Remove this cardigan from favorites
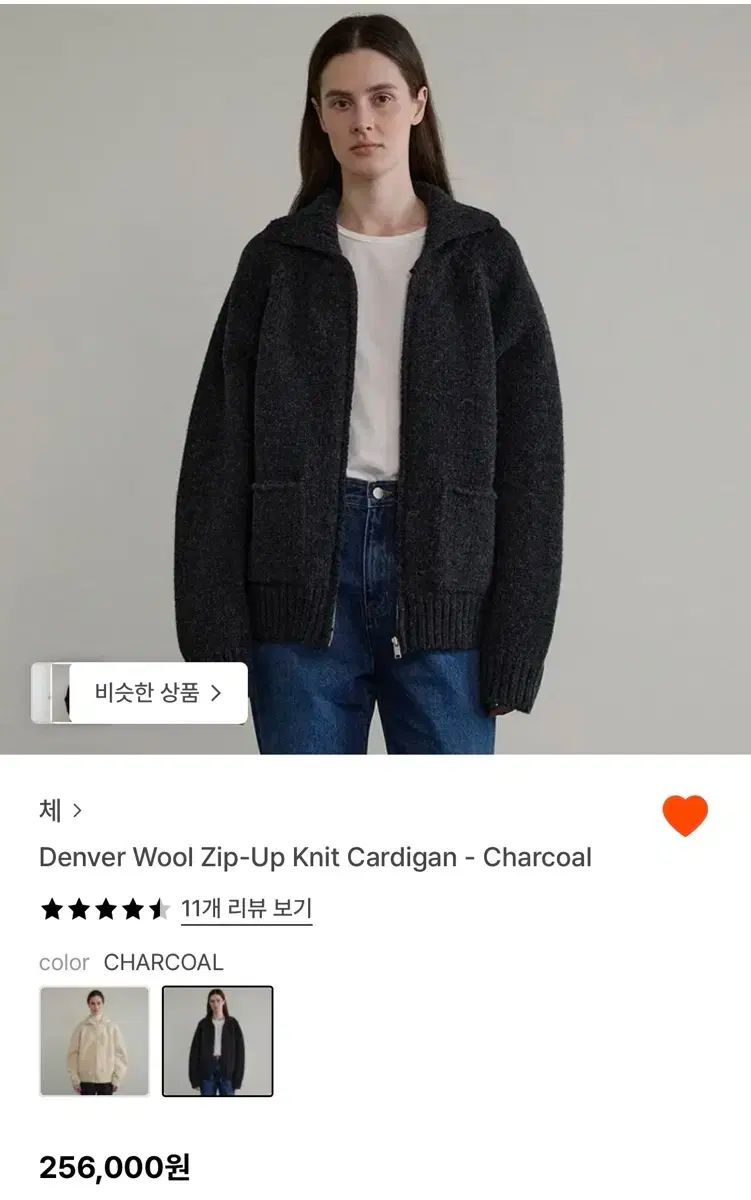751x1200 pixels. point(685,816)
